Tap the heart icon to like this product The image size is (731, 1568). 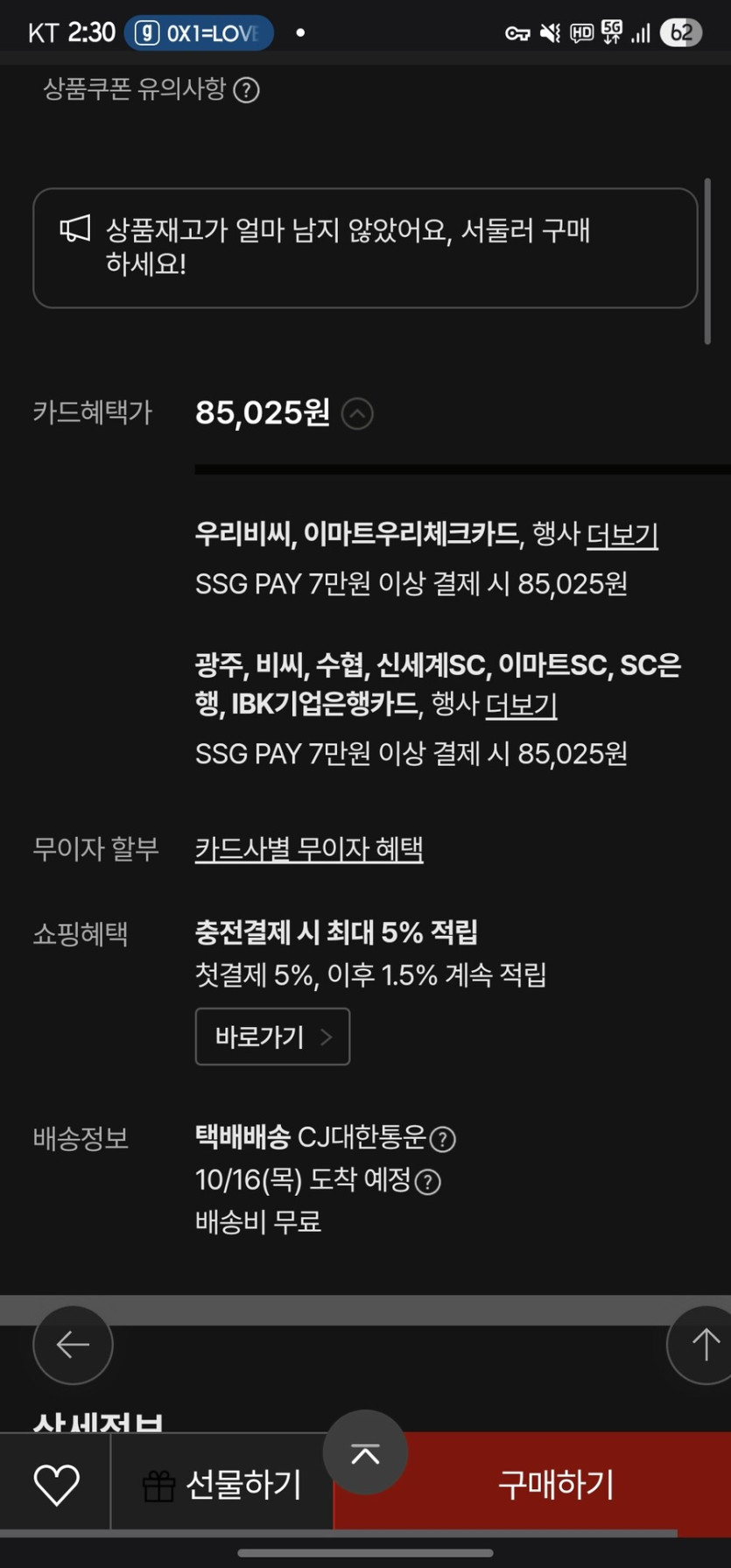(x=54, y=1481)
